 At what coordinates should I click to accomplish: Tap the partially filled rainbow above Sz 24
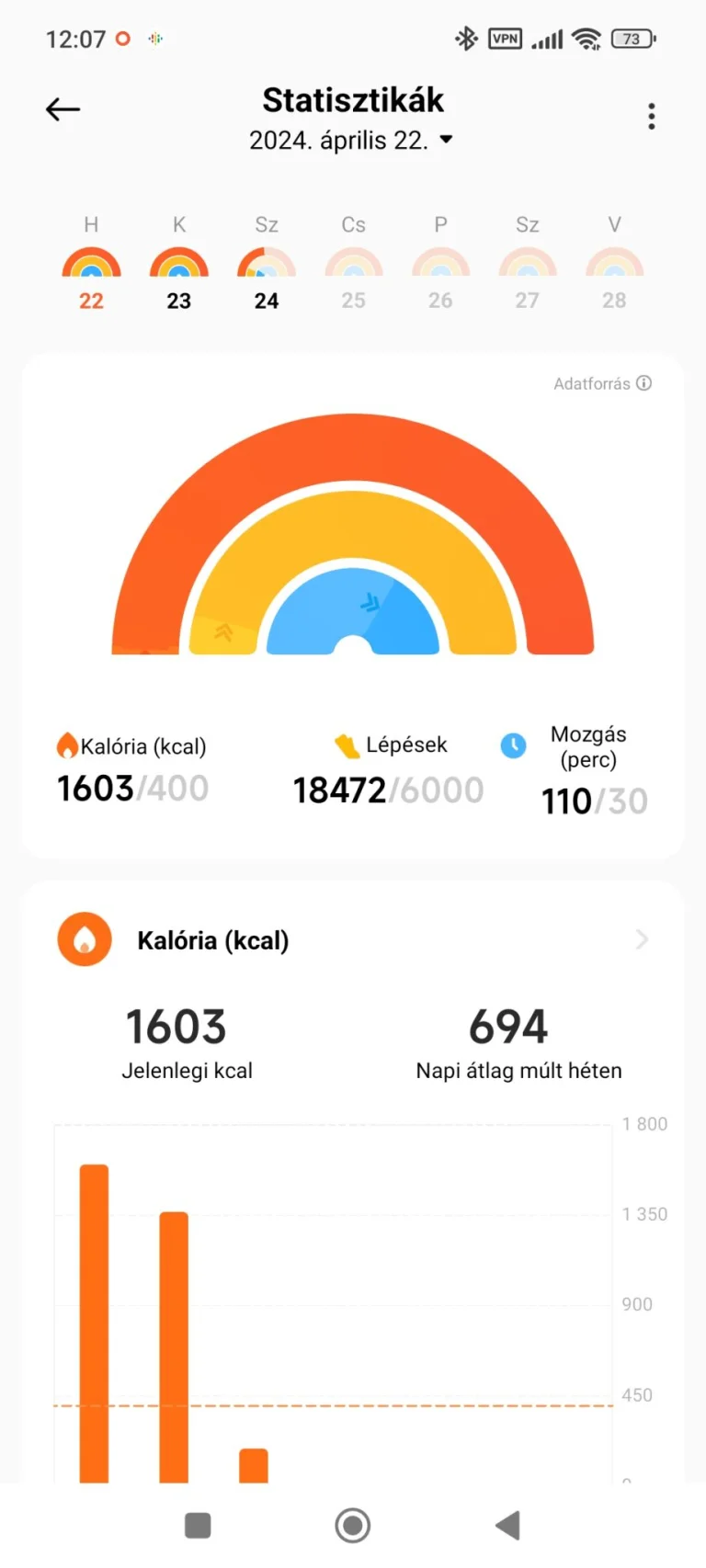[266, 262]
